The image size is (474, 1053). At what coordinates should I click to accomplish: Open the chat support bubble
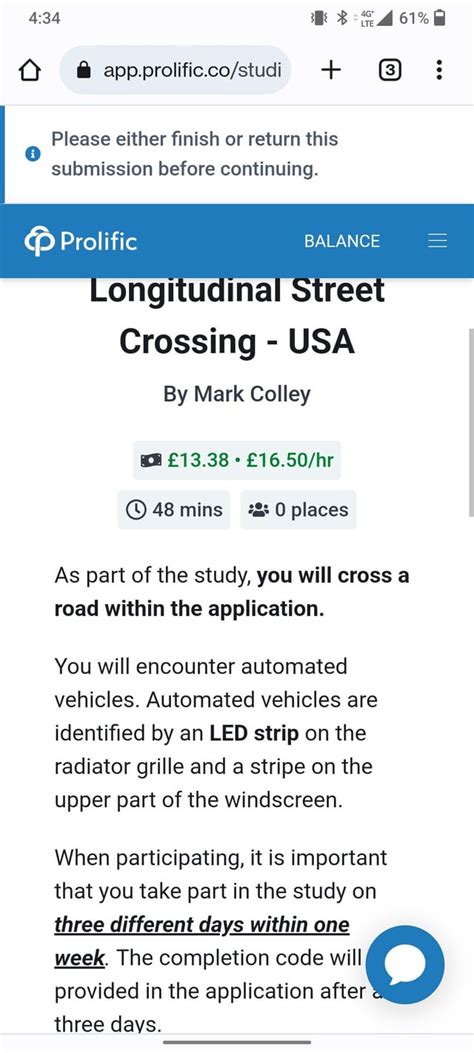405,964
